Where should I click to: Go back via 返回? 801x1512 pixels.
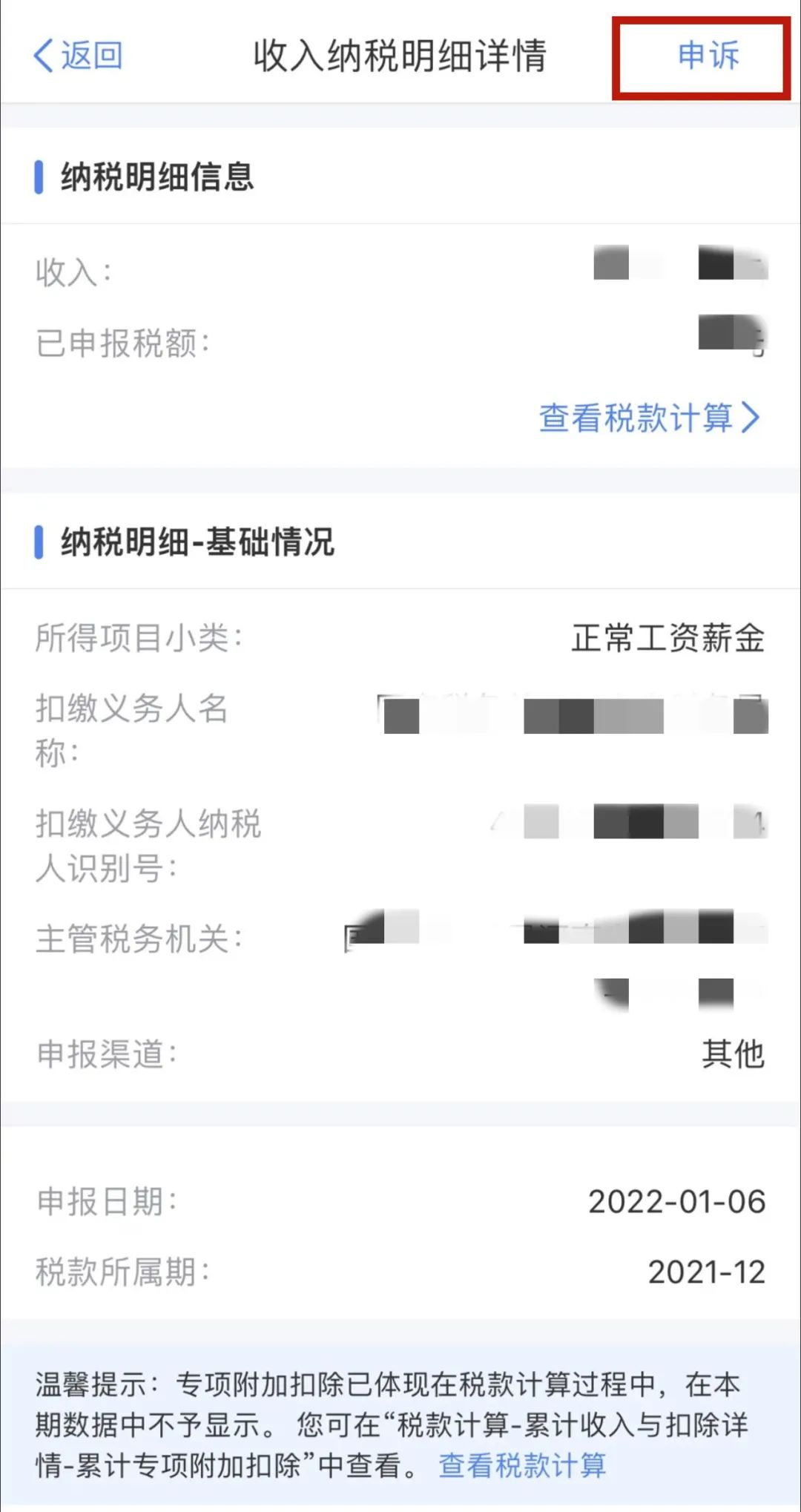[x=79, y=56]
